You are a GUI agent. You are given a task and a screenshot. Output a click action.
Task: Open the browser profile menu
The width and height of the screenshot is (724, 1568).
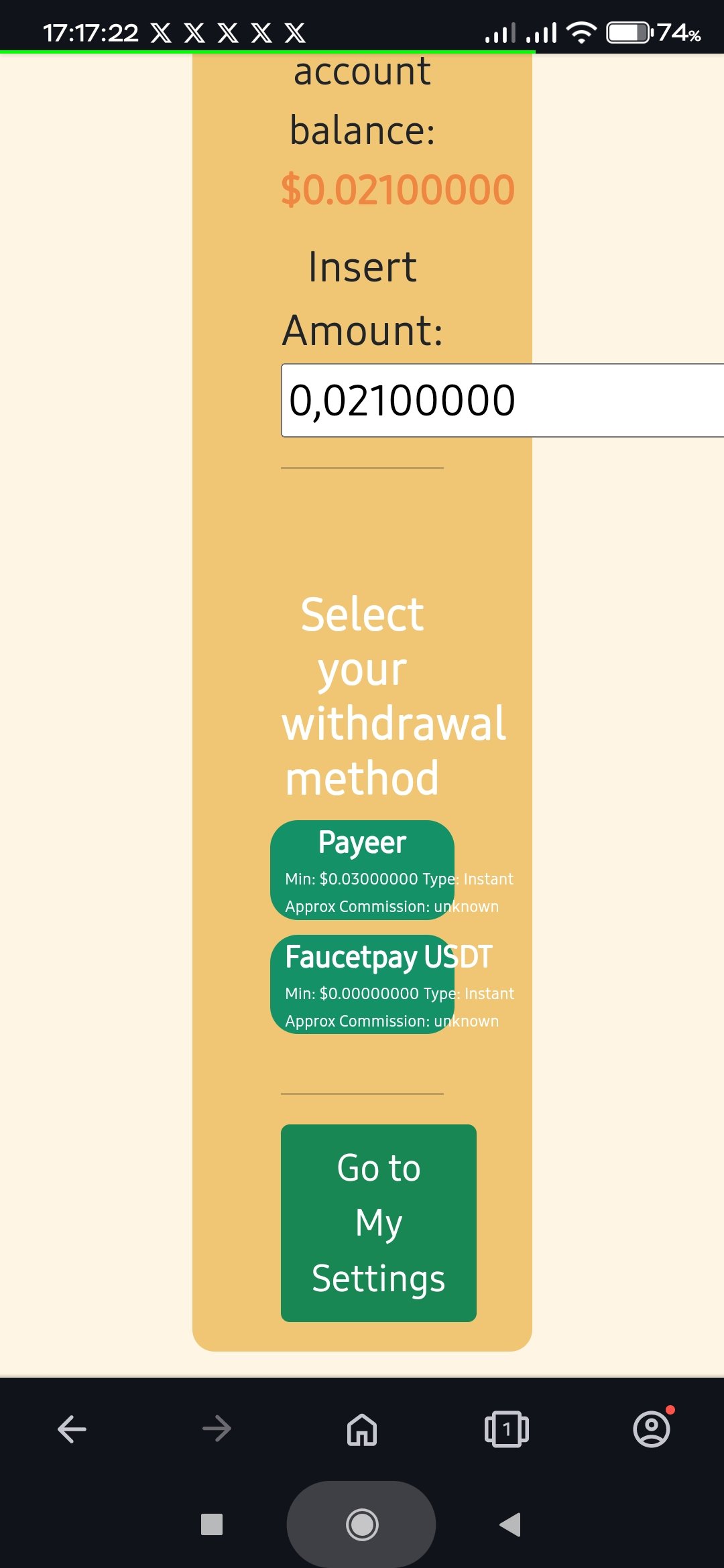pyautogui.click(x=652, y=1429)
